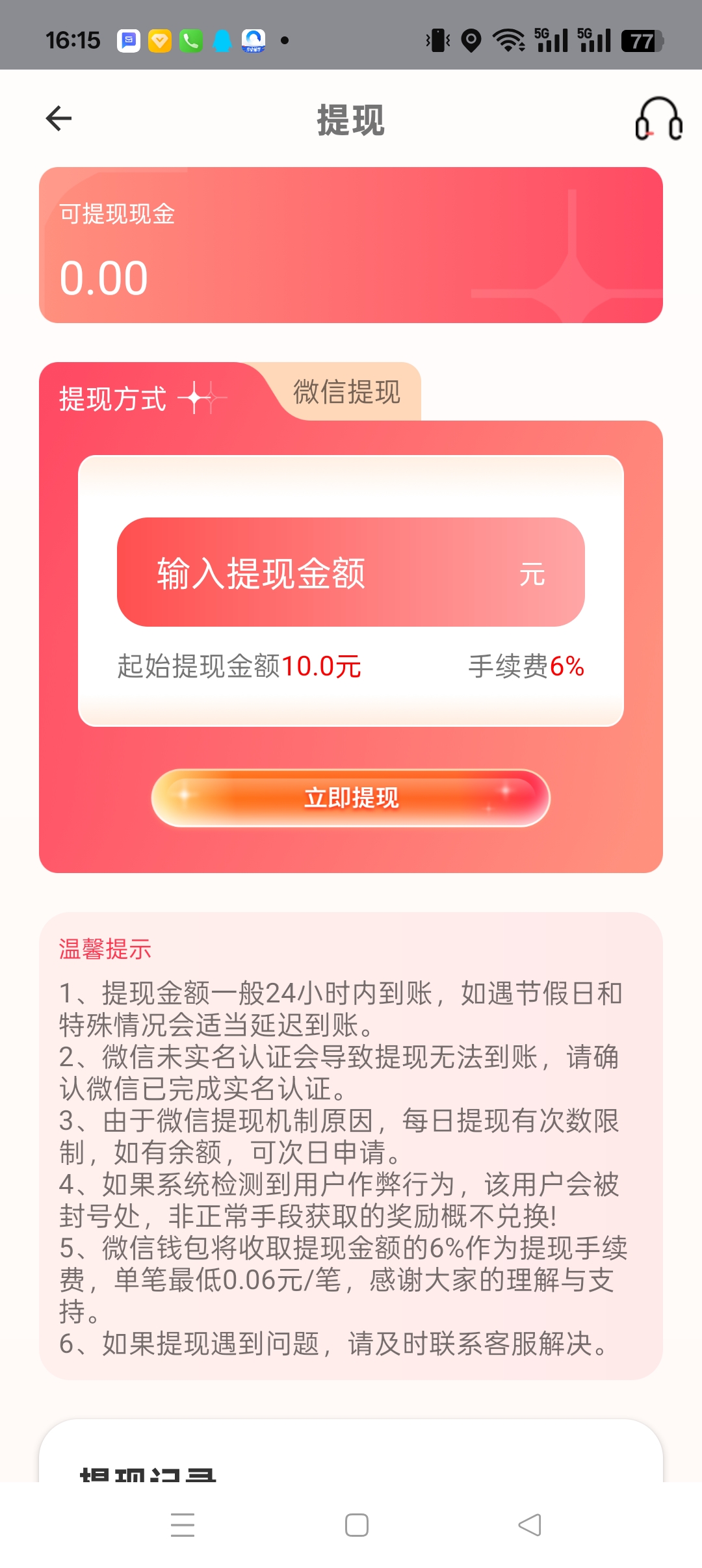
Task: Tap the 提现 page title
Action: tap(351, 121)
